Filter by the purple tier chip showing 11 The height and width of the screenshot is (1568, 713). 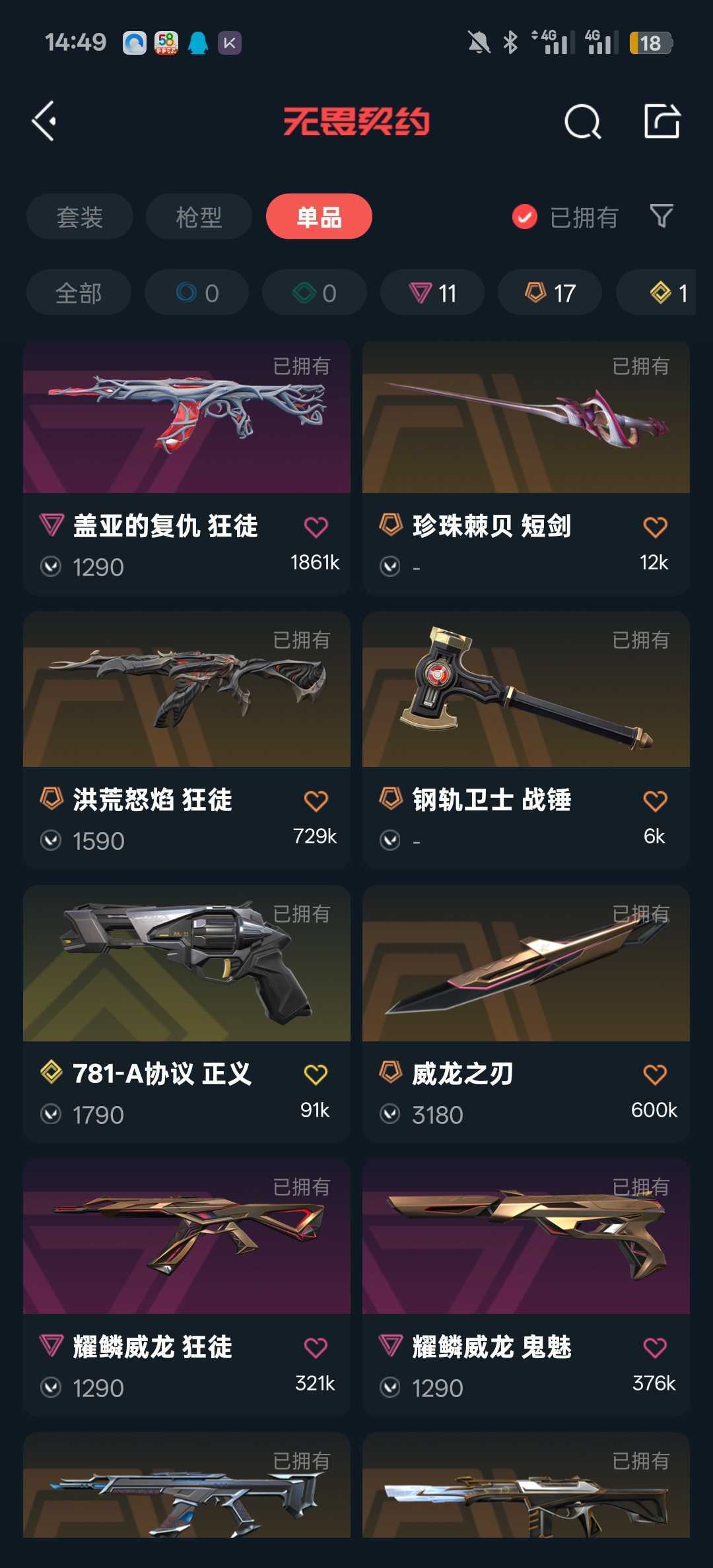[432, 292]
